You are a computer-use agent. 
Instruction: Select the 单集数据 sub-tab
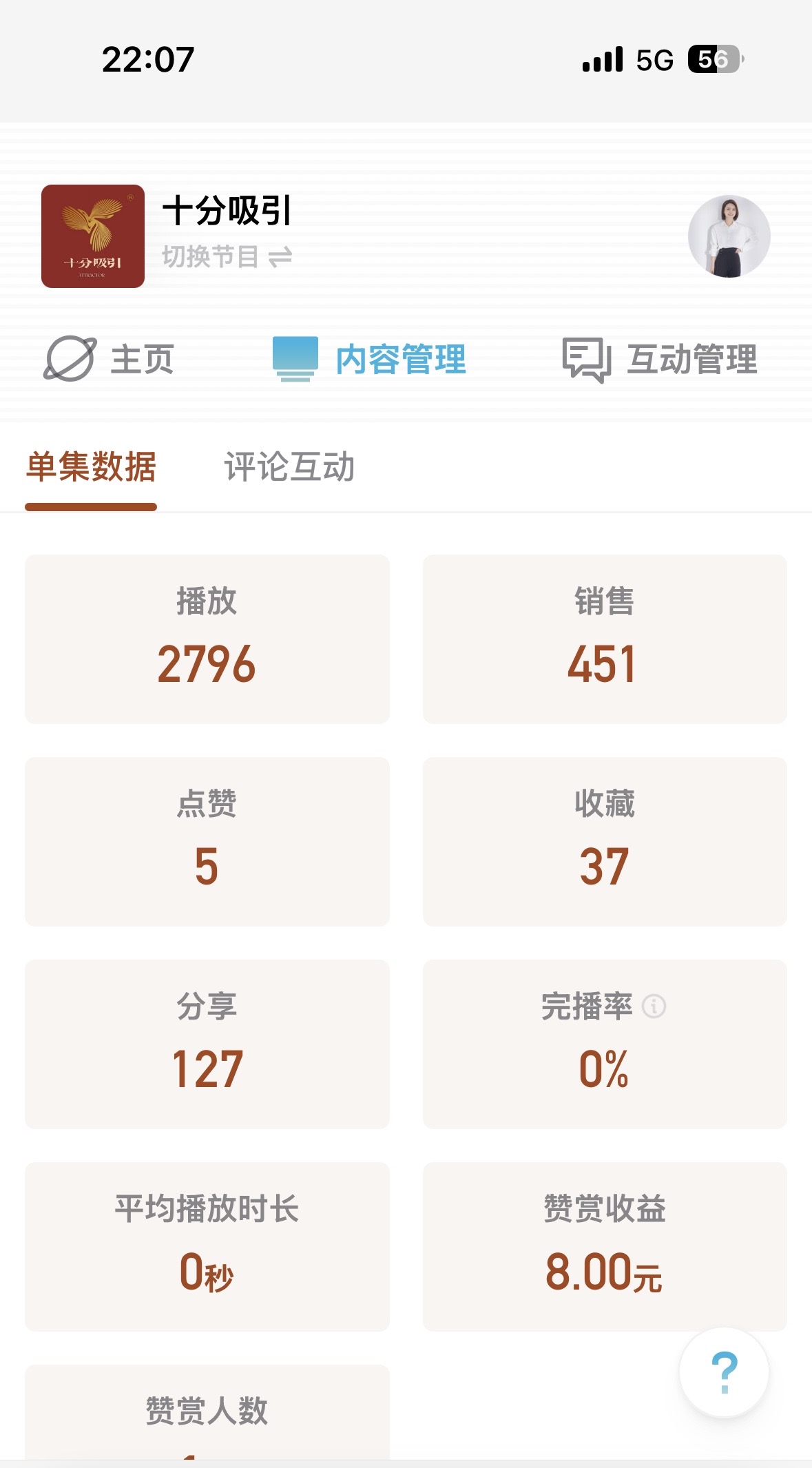91,467
